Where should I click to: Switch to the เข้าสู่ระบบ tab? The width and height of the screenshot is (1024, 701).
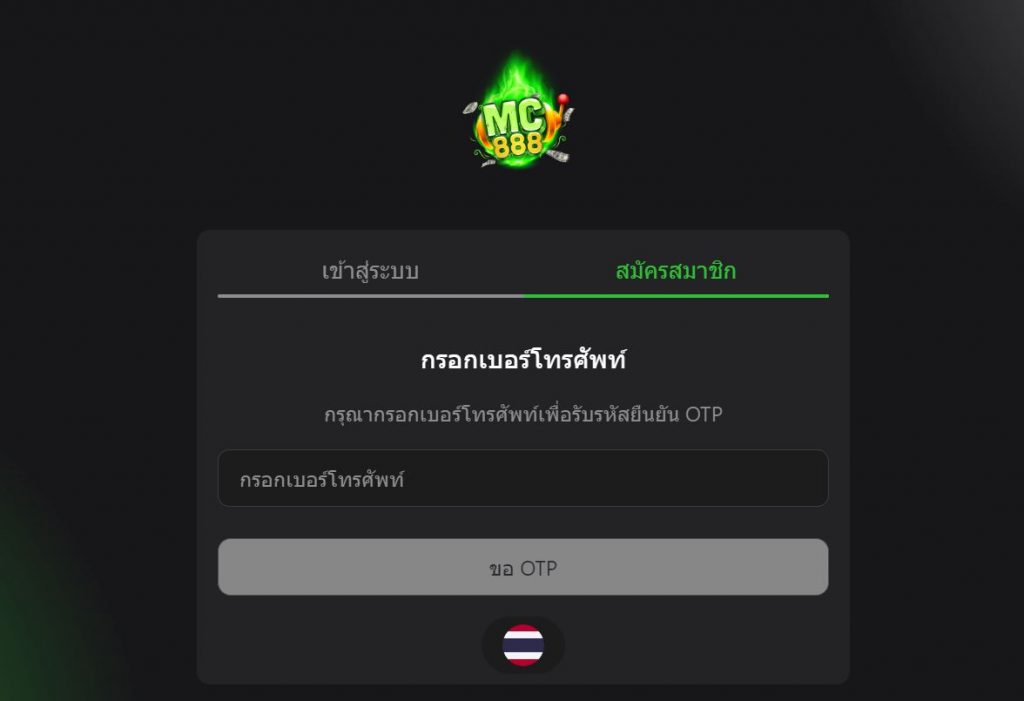[x=370, y=271]
